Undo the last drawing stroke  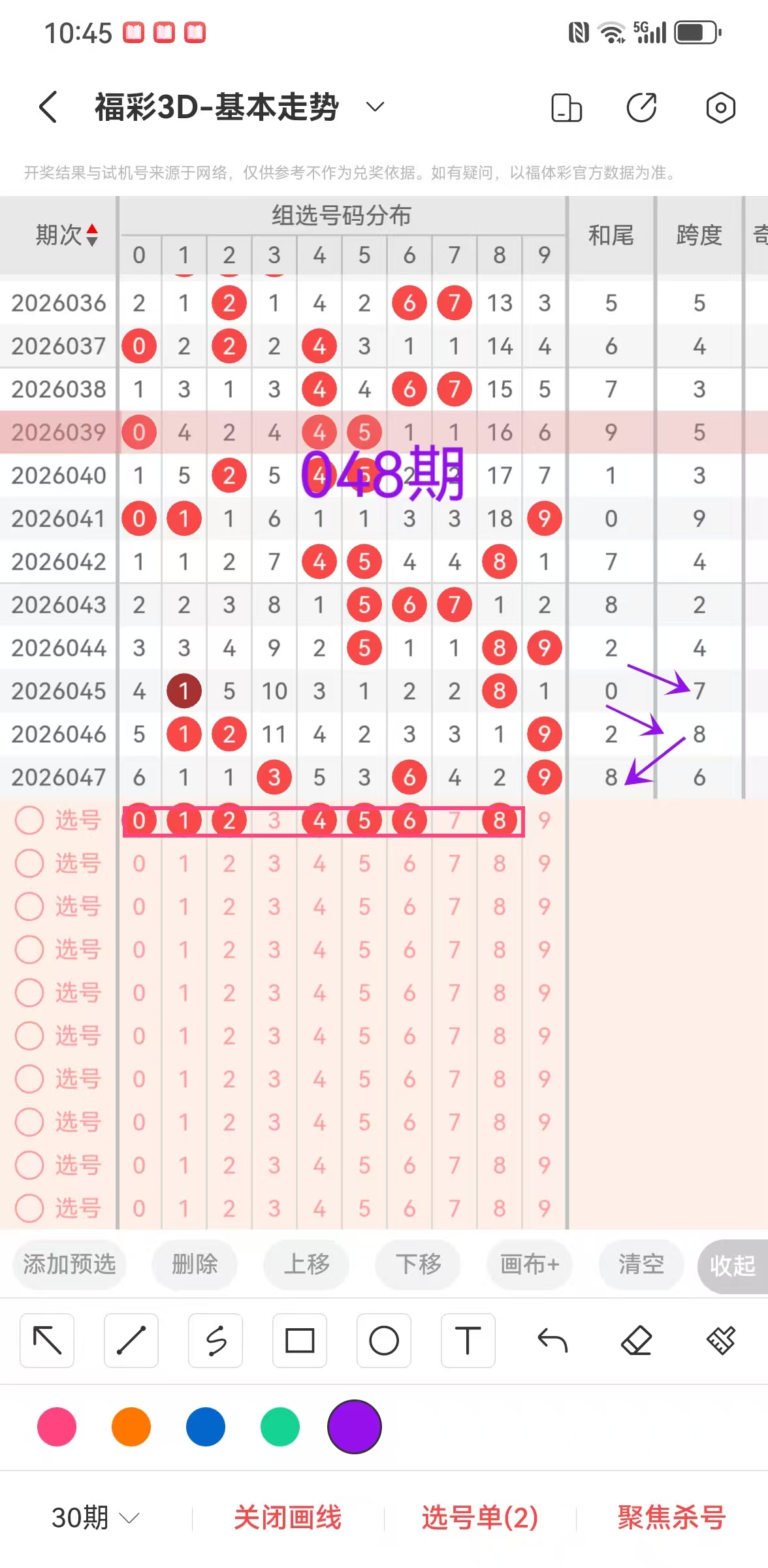552,1341
